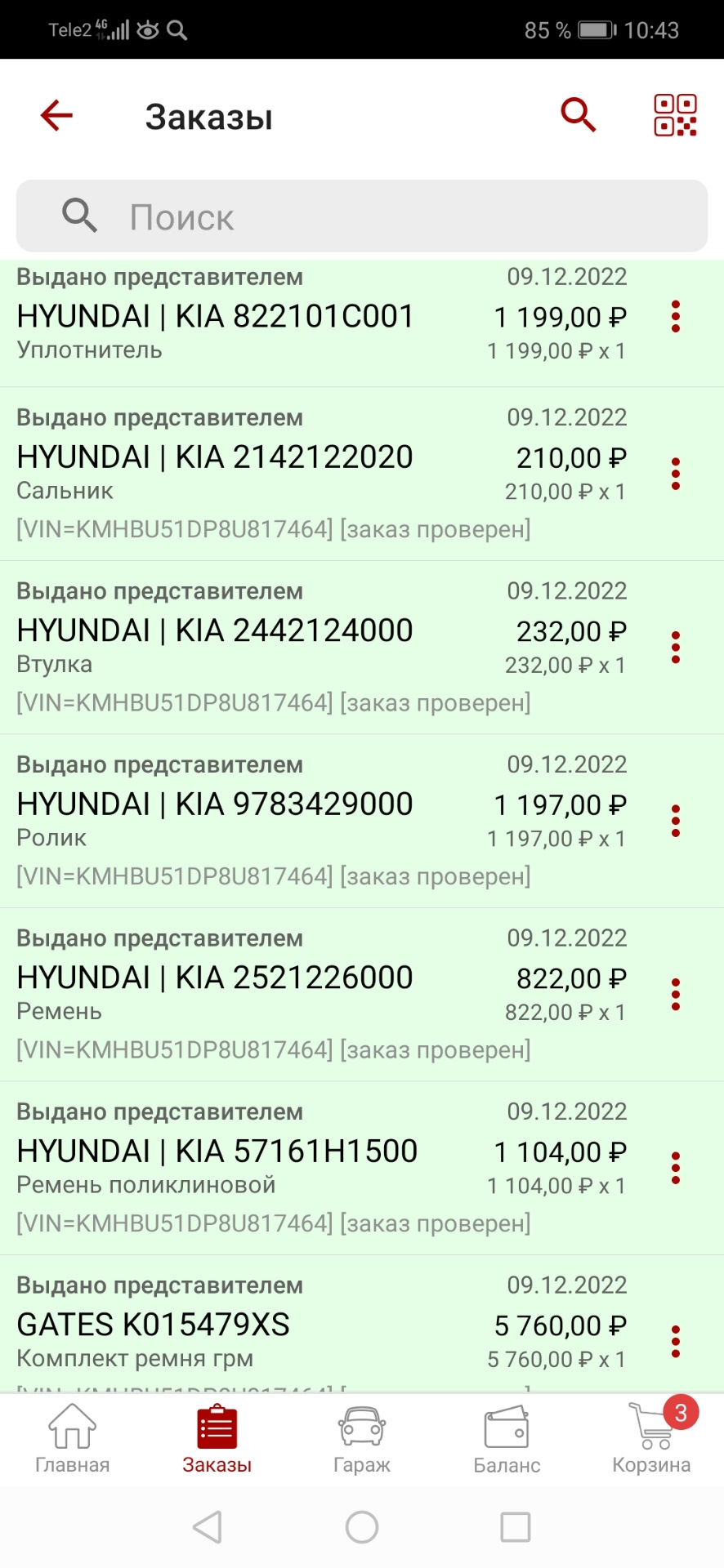This screenshot has width=724, height=1568.
Task: Open options menu for HYUNDAI KIA 822101C001 order
Action: pyautogui.click(x=676, y=318)
